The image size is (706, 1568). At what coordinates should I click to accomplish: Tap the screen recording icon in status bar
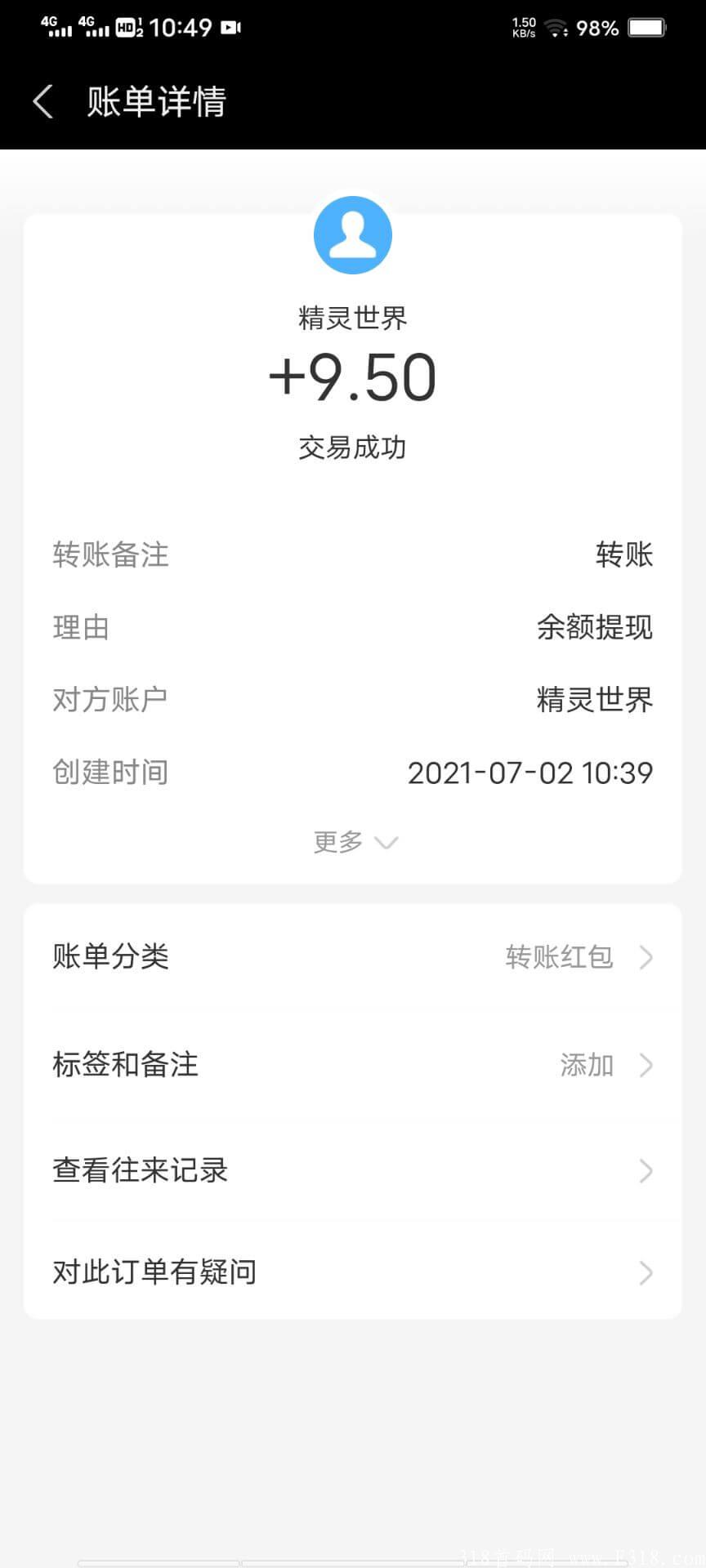(229, 27)
